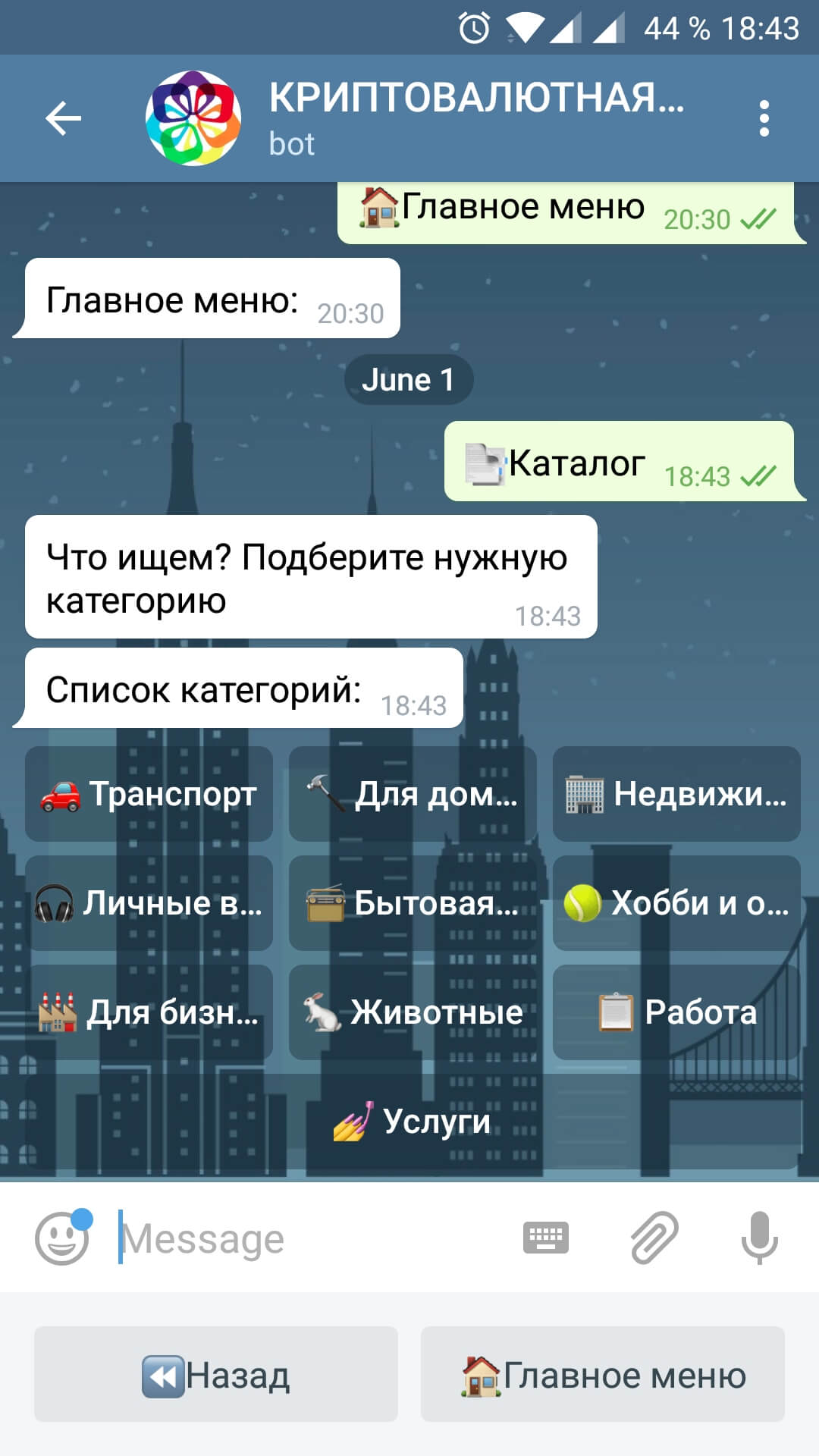Open the three-dot overflow menu

764,118
